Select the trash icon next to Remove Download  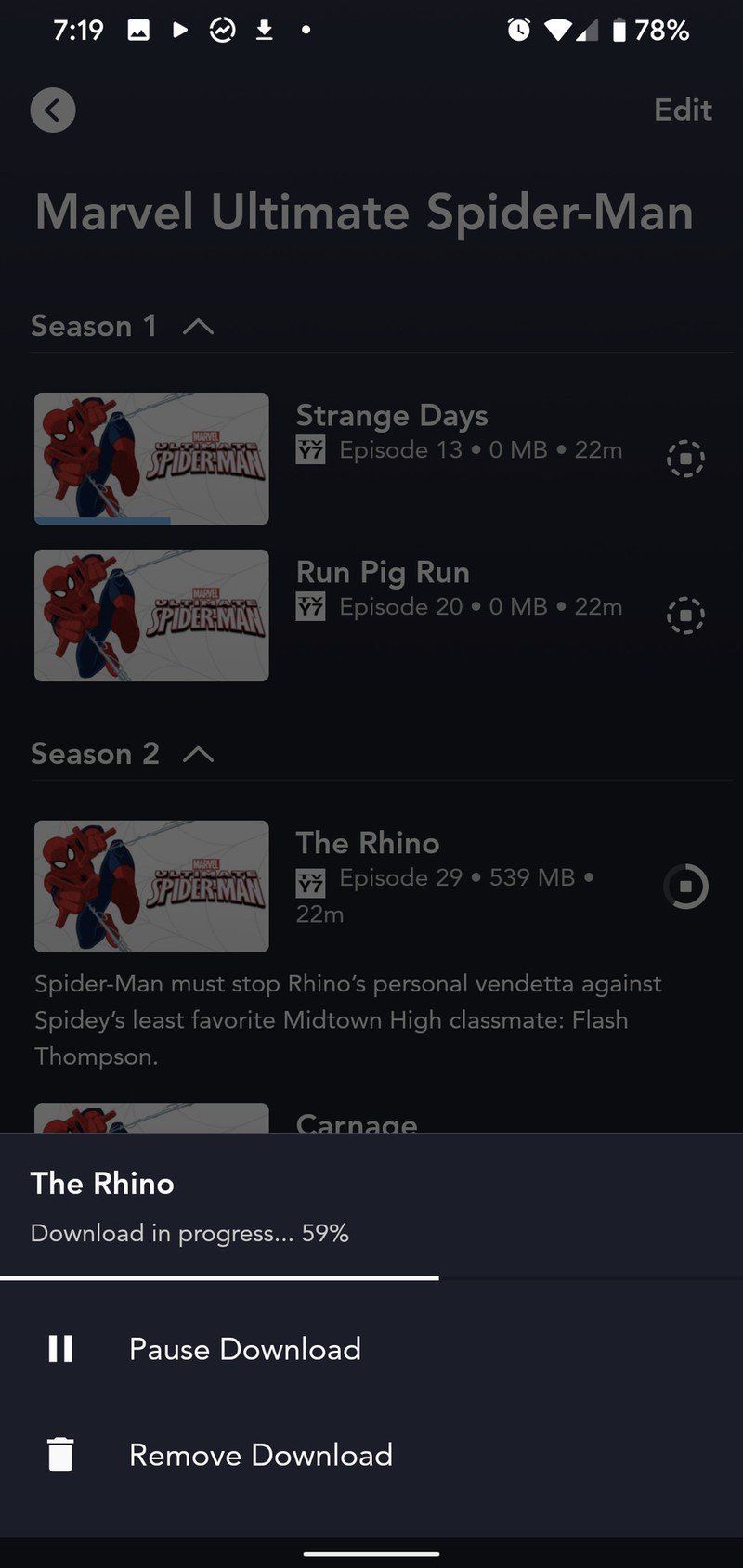pos(60,1455)
